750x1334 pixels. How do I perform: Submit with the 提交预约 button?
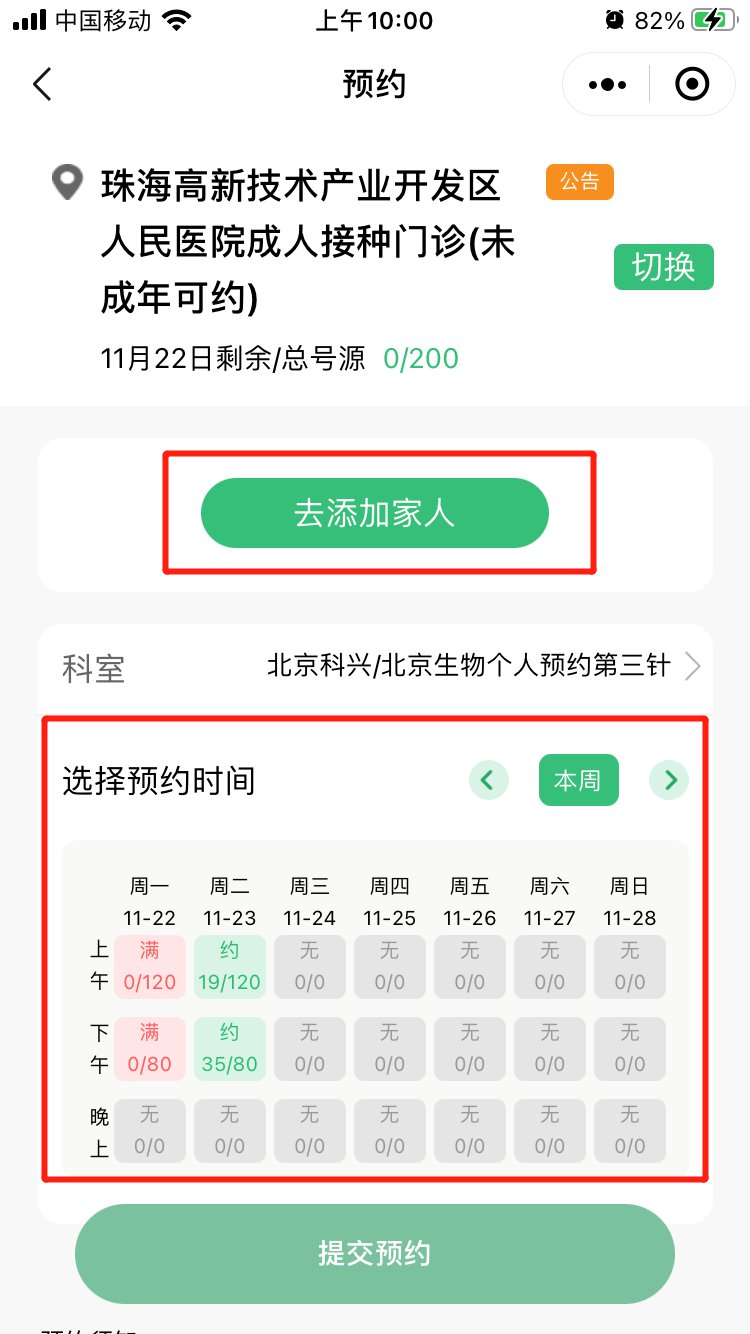(x=375, y=1254)
